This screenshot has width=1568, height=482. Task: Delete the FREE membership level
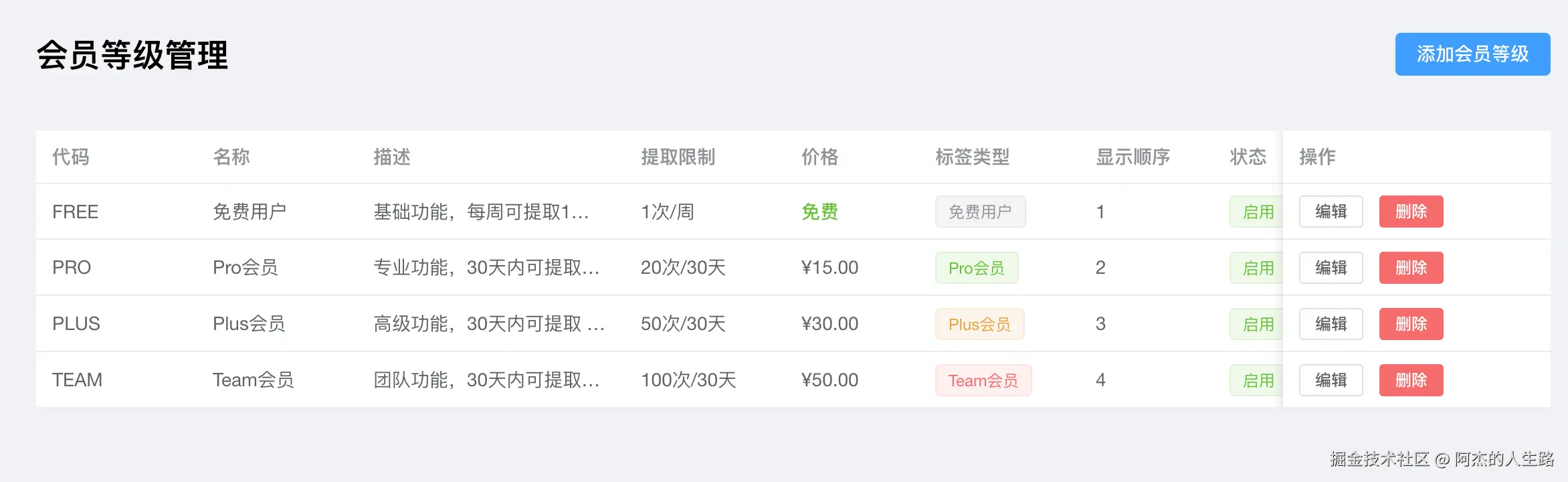point(1411,212)
